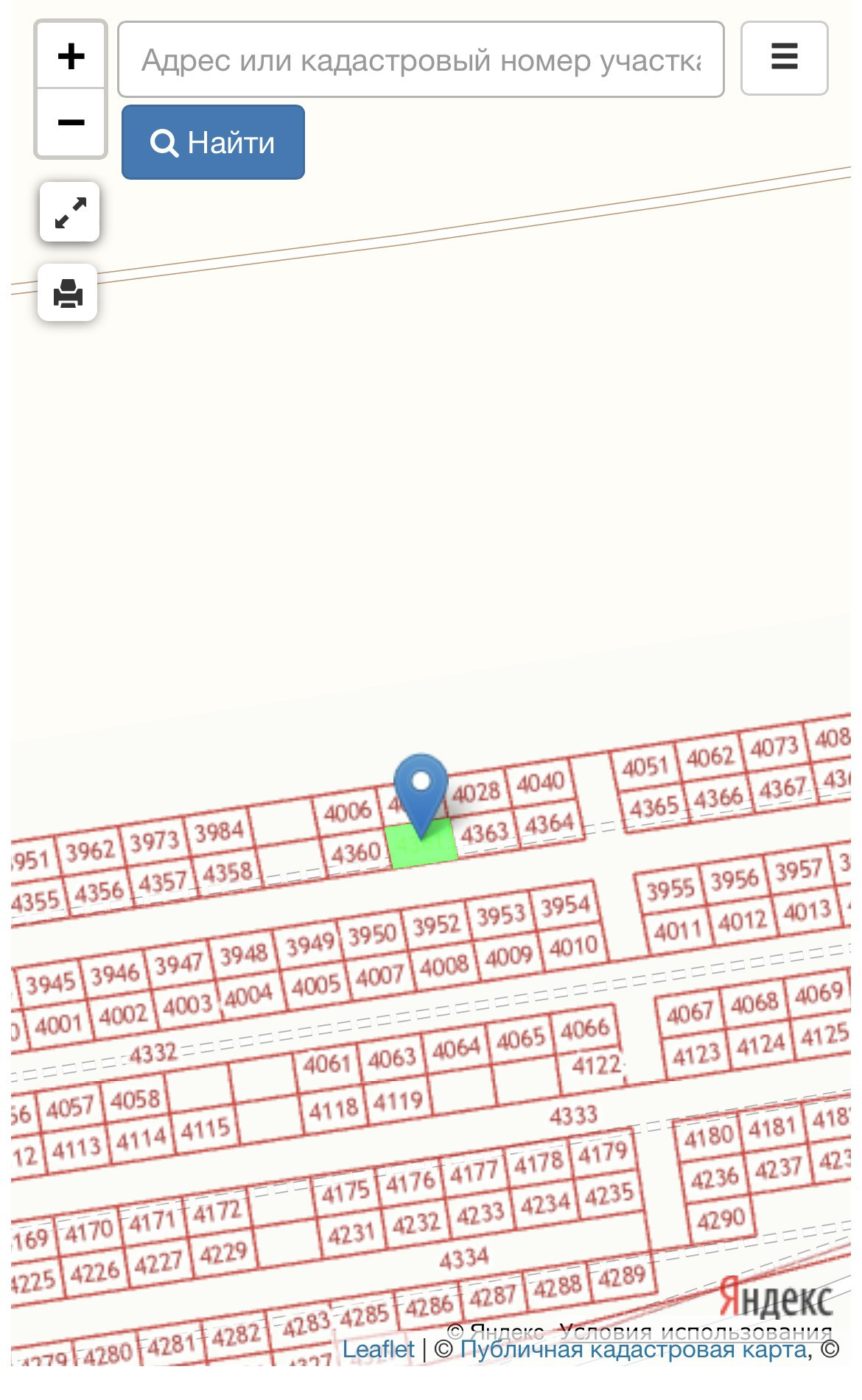
Task: Print the map
Action: [x=68, y=293]
